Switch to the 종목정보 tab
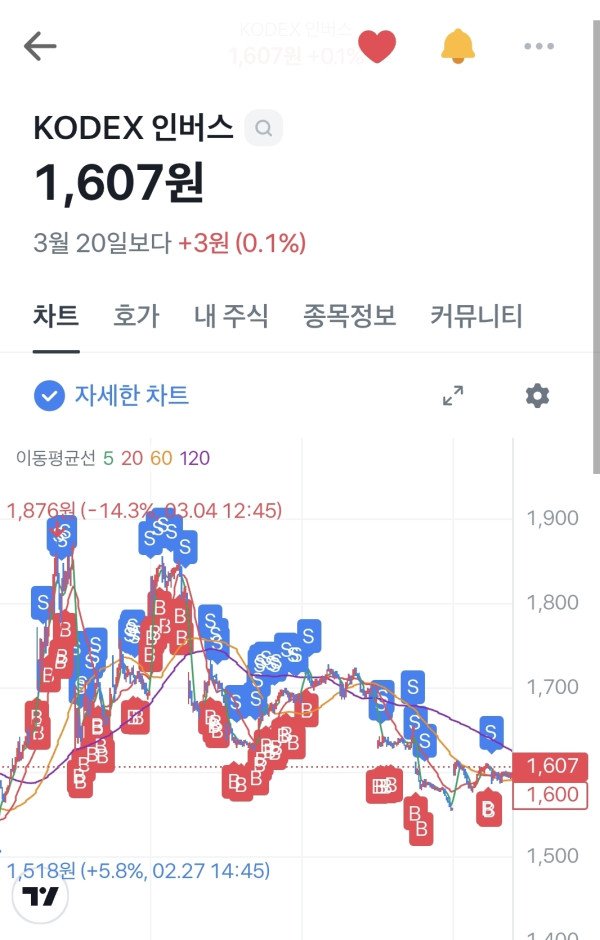This screenshot has height=940, width=600. pos(349,317)
